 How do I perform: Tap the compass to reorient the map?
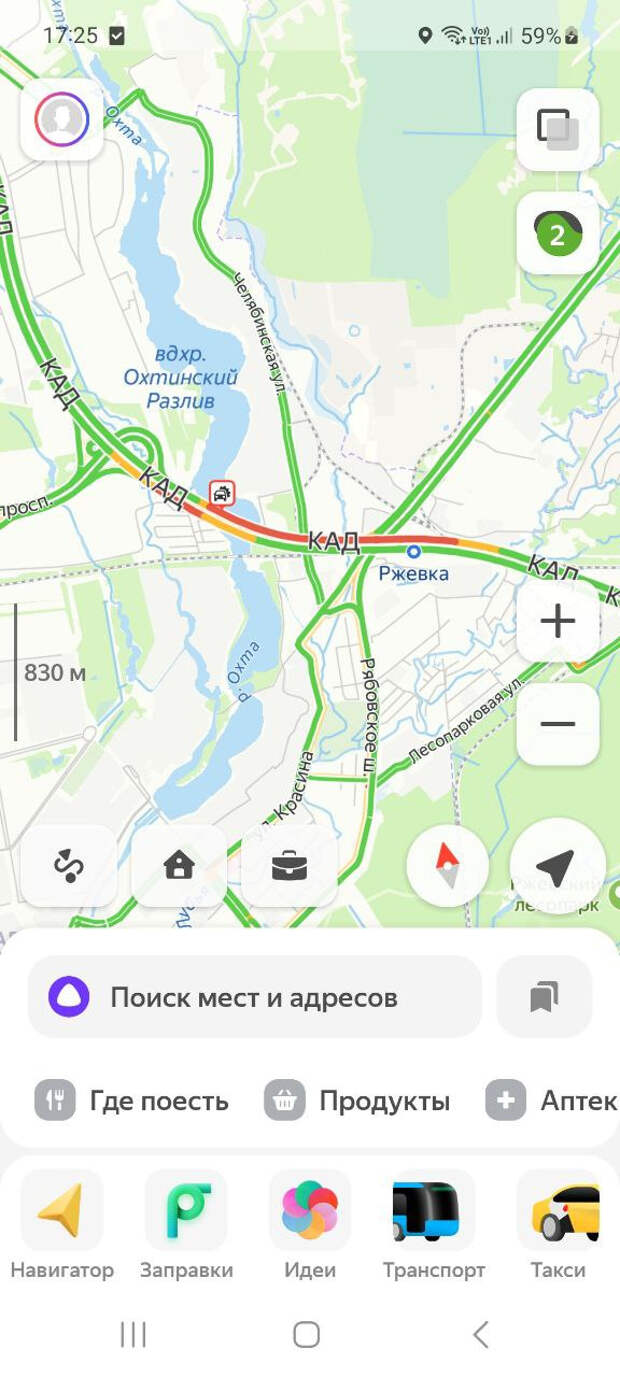pos(448,866)
